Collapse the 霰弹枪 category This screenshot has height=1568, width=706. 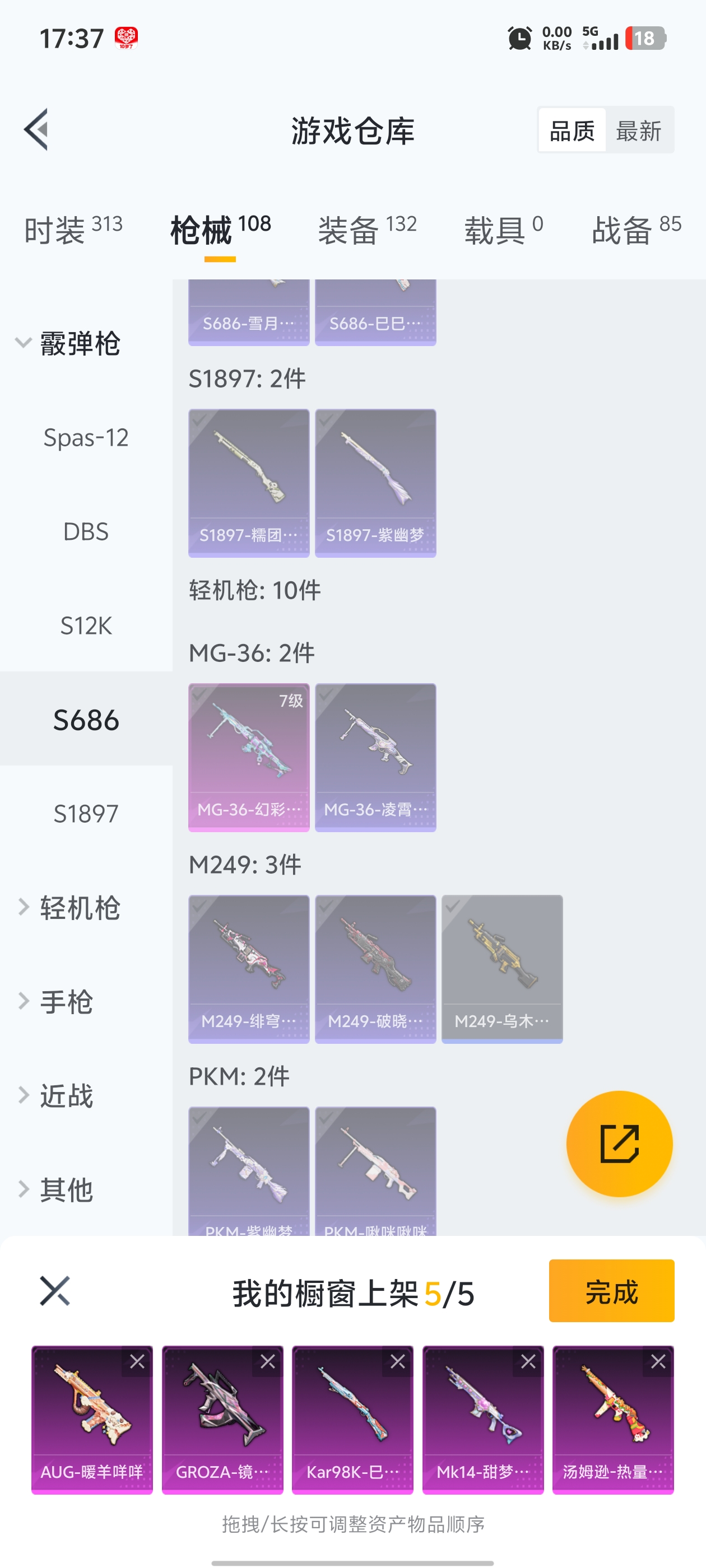pyautogui.click(x=67, y=343)
